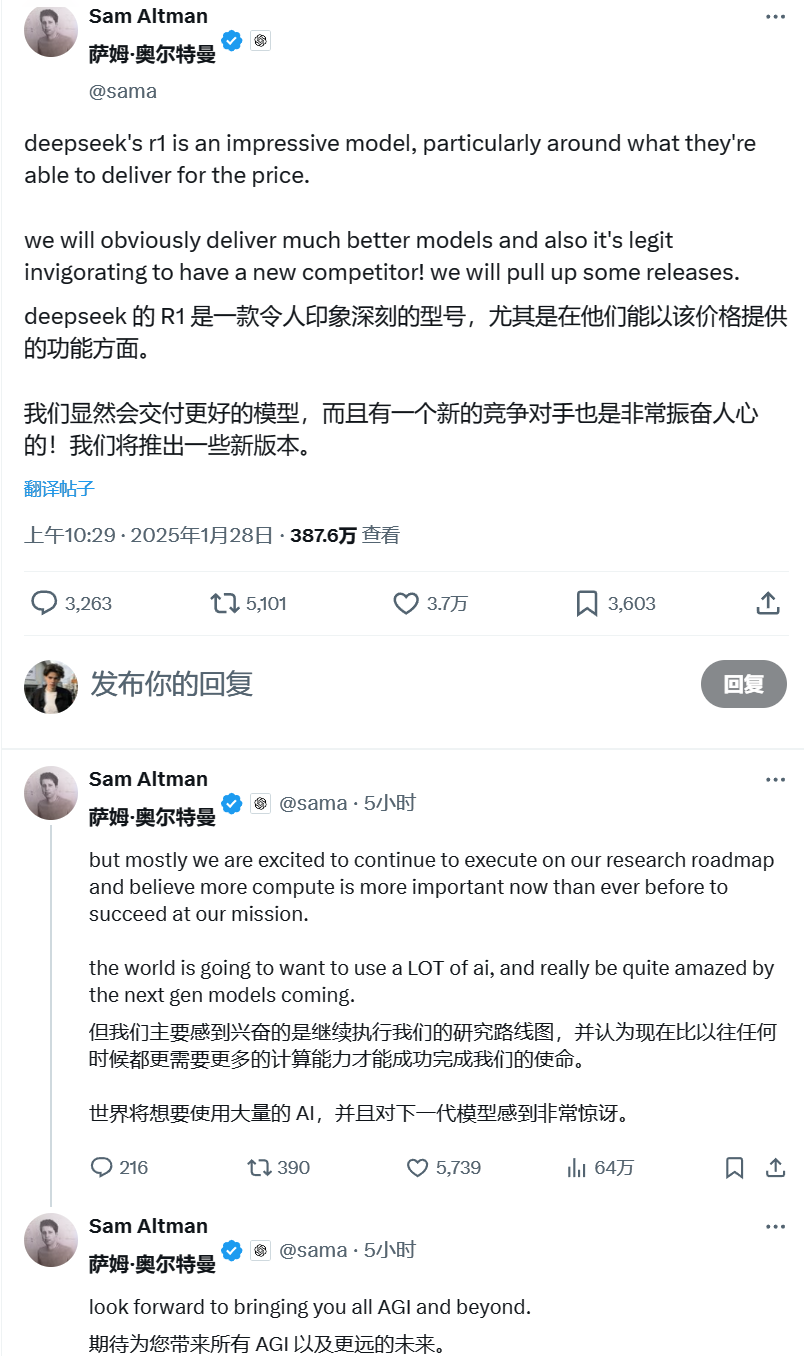Share the main deepseek post
This screenshot has height=1356, width=804.
click(767, 603)
